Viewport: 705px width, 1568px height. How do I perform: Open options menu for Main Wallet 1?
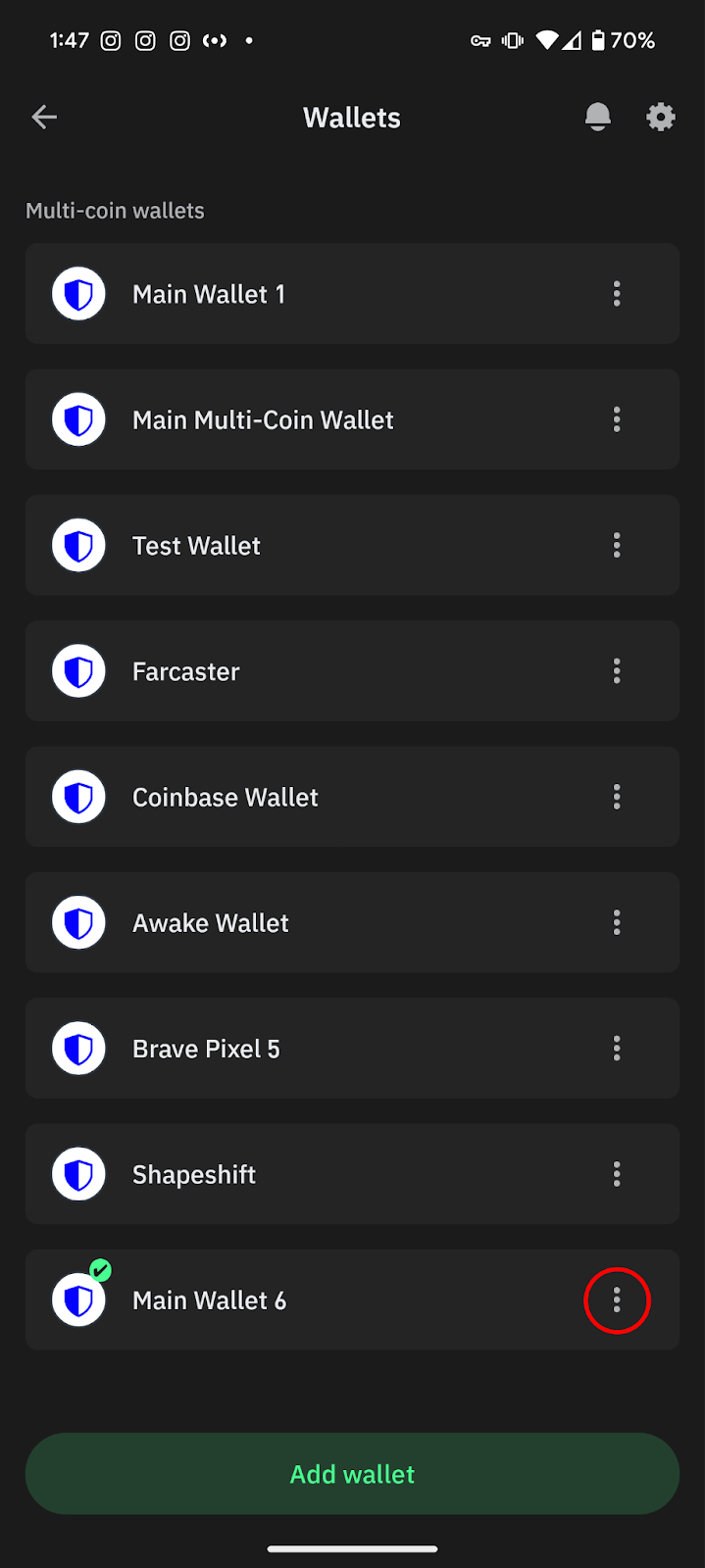(617, 294)
